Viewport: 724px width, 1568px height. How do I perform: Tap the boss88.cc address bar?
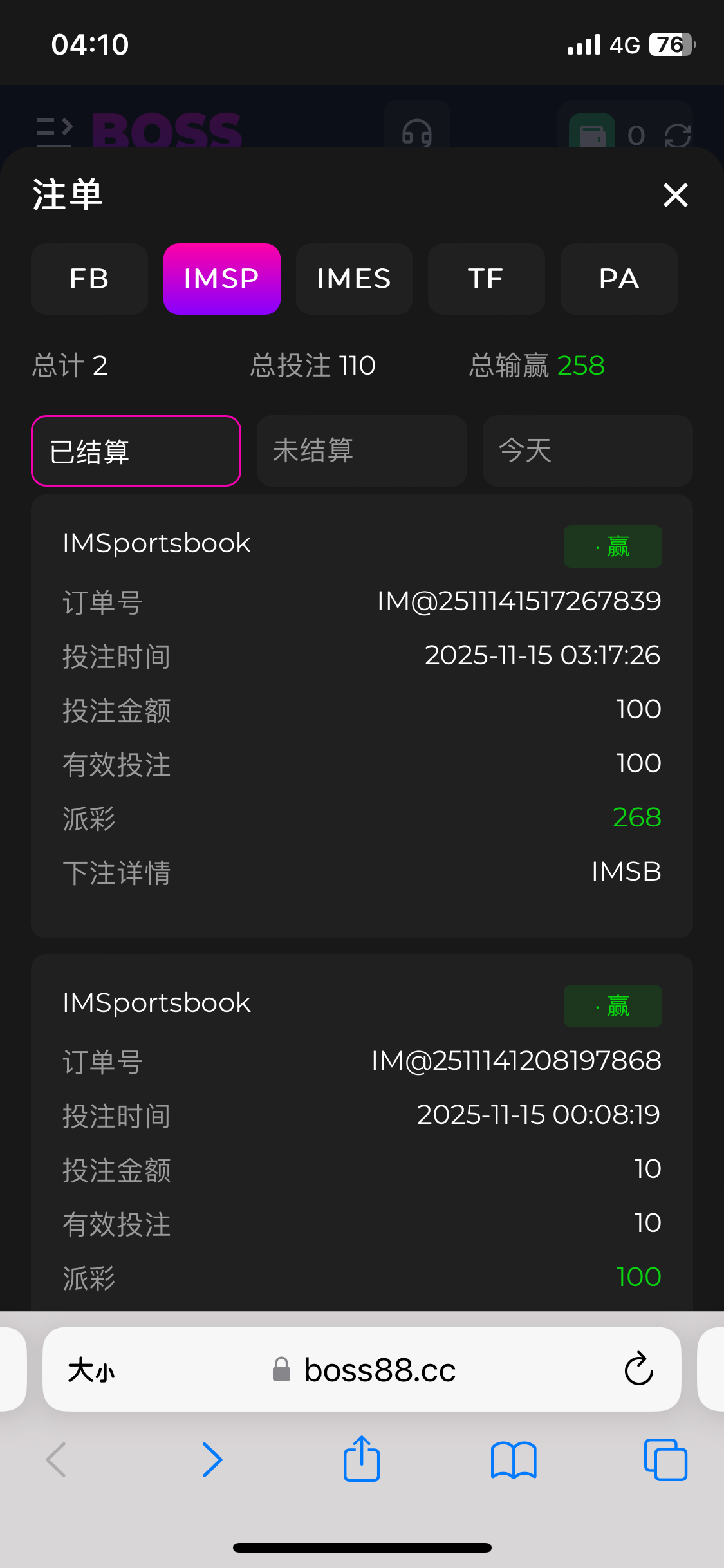pyautogui.click(x=380, y=1370)
